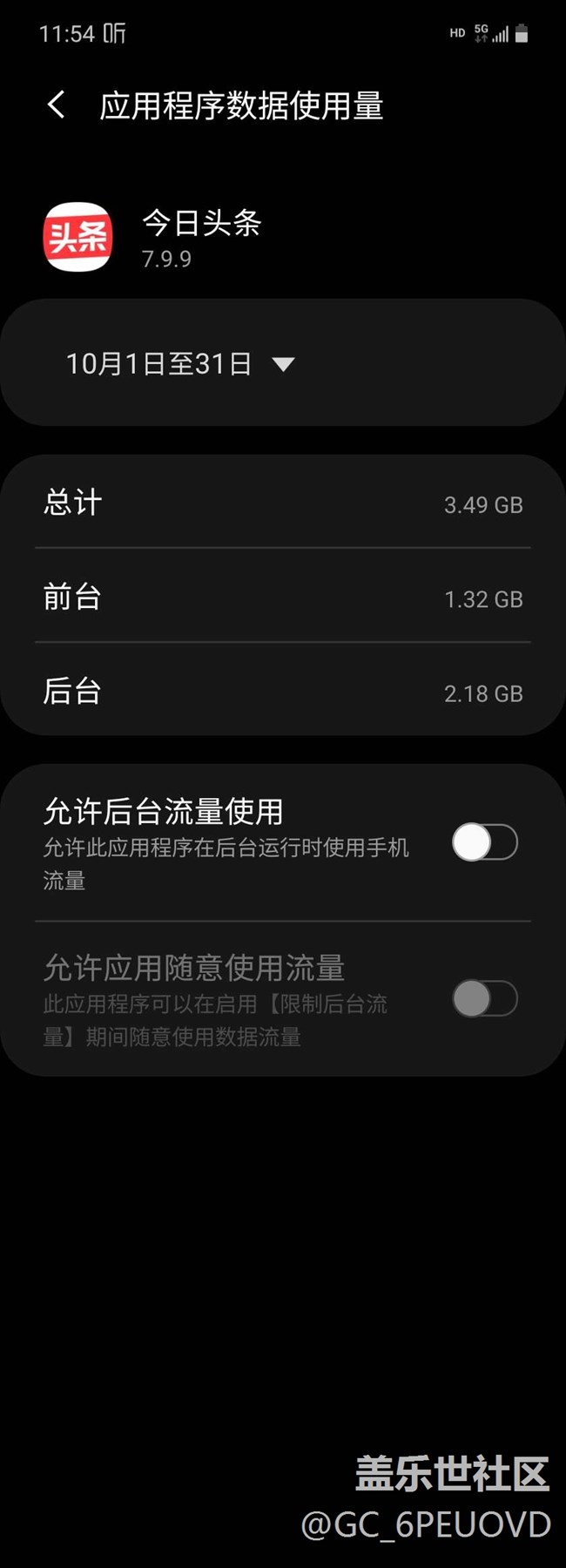Go back from app data usage
The width and height of the screenshot is (566, 1568).
pos(57,105)
